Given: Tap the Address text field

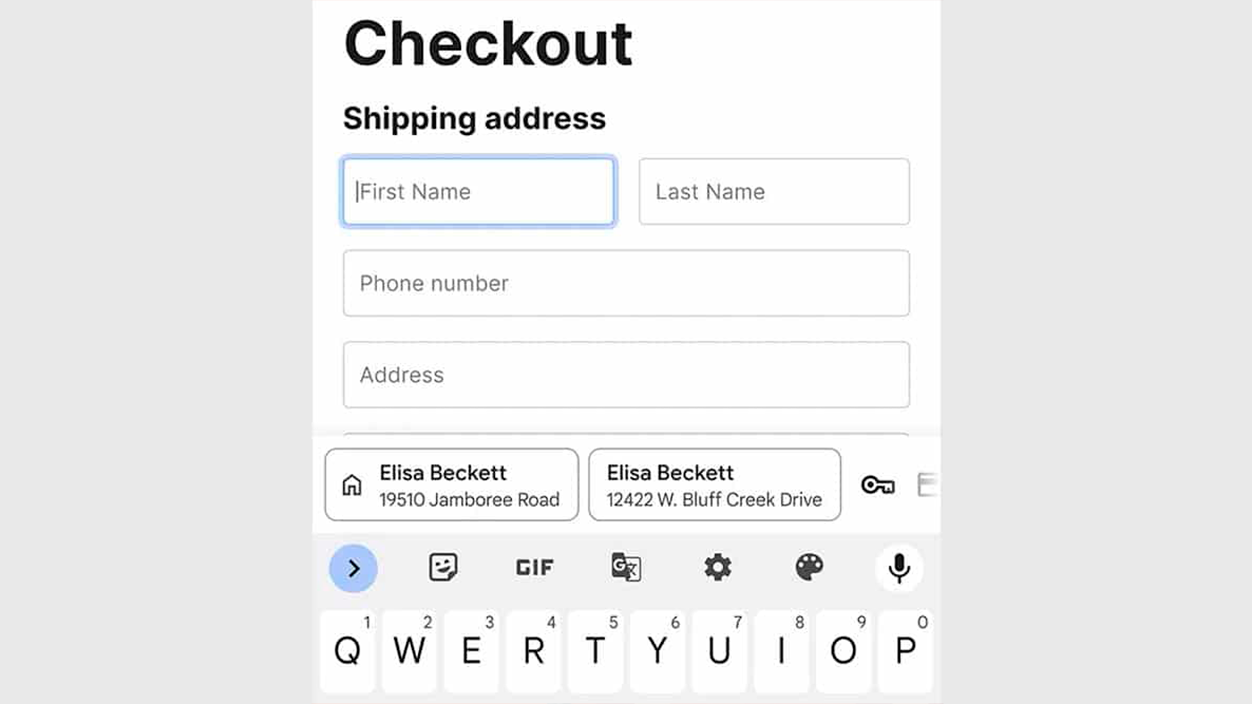Looking at the screenshot, I should tap(626, 375).
